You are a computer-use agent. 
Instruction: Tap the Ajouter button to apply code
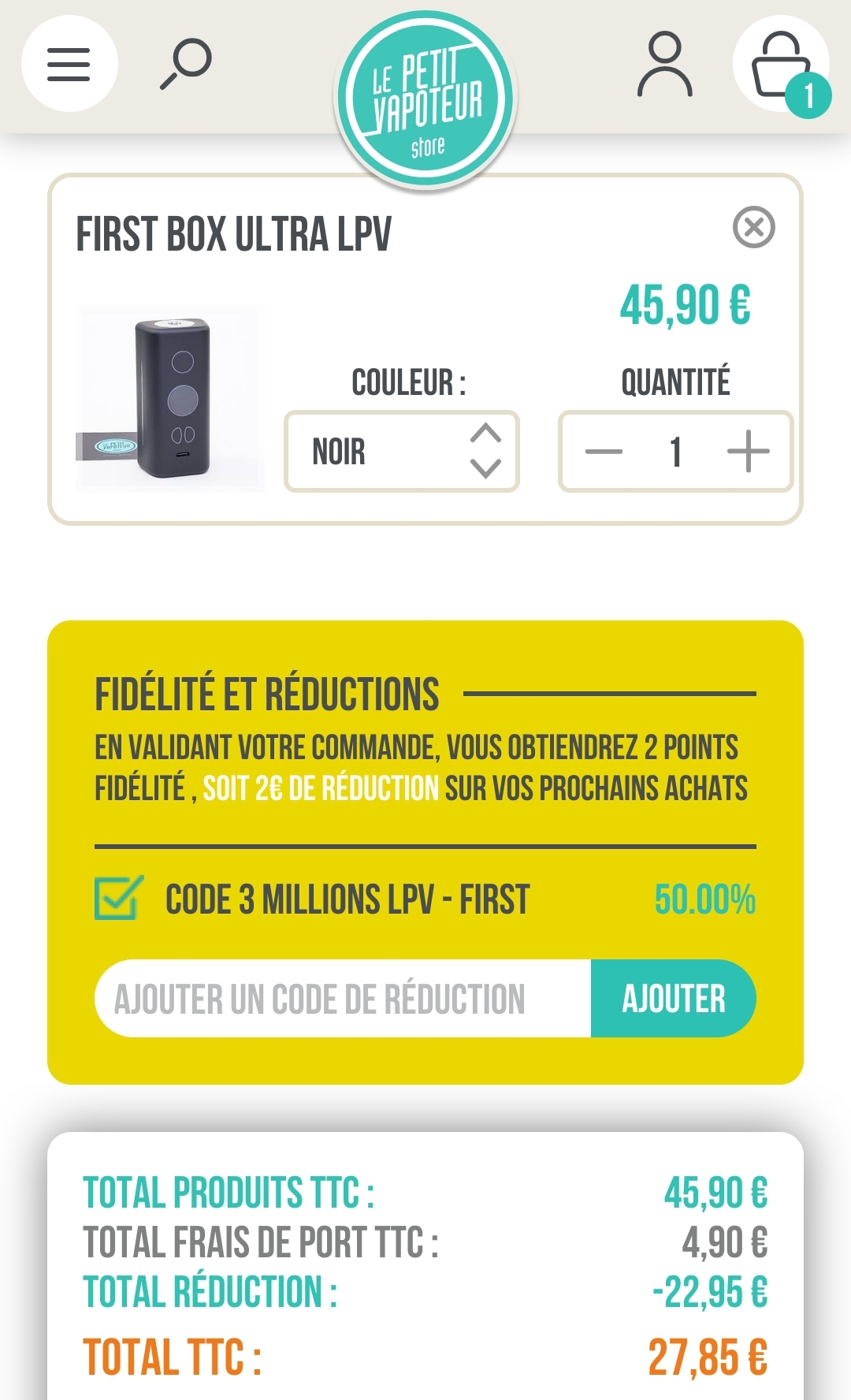(673, 999)
